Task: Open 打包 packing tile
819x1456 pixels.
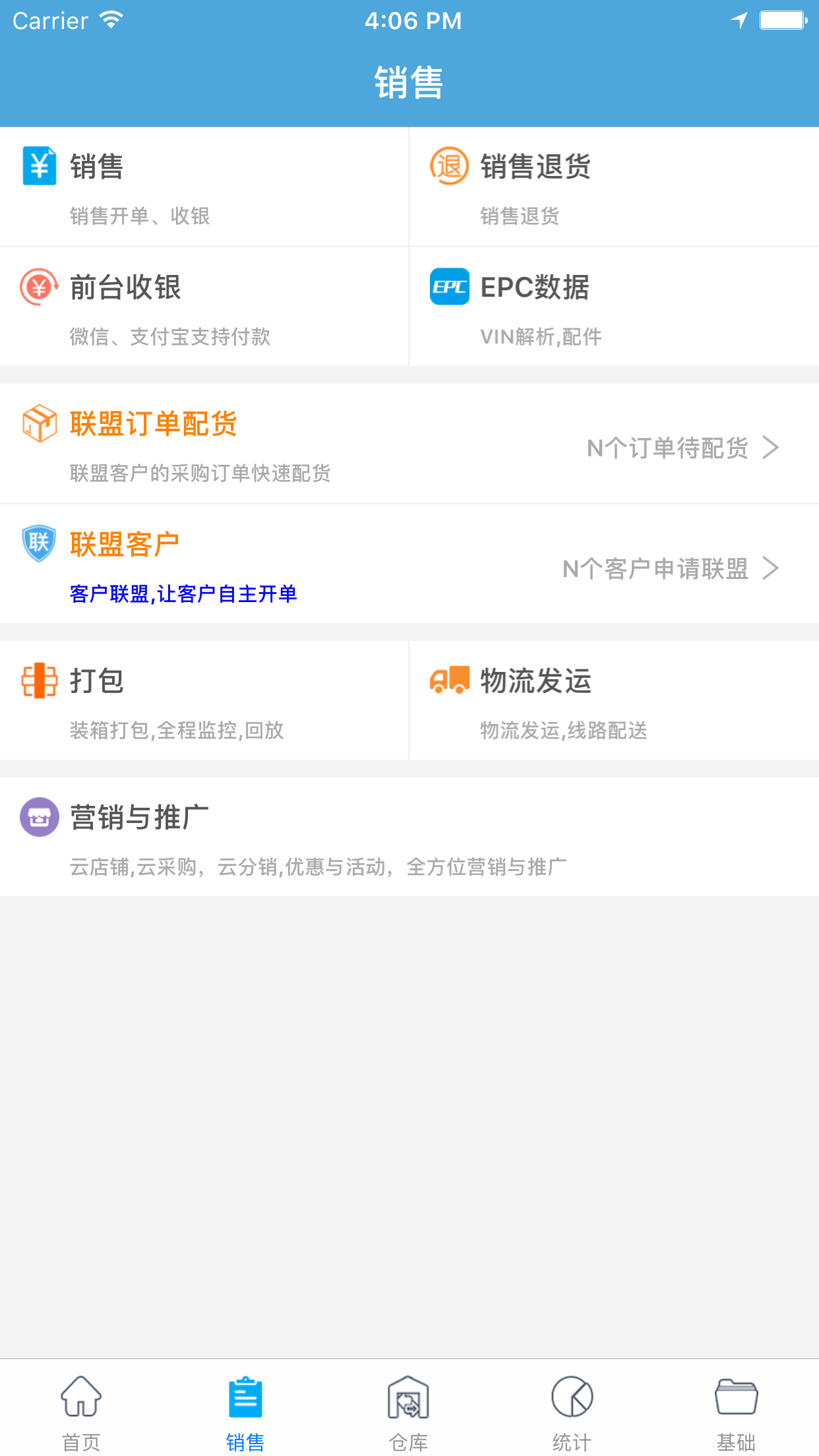Action: click(x=204, y=702)
